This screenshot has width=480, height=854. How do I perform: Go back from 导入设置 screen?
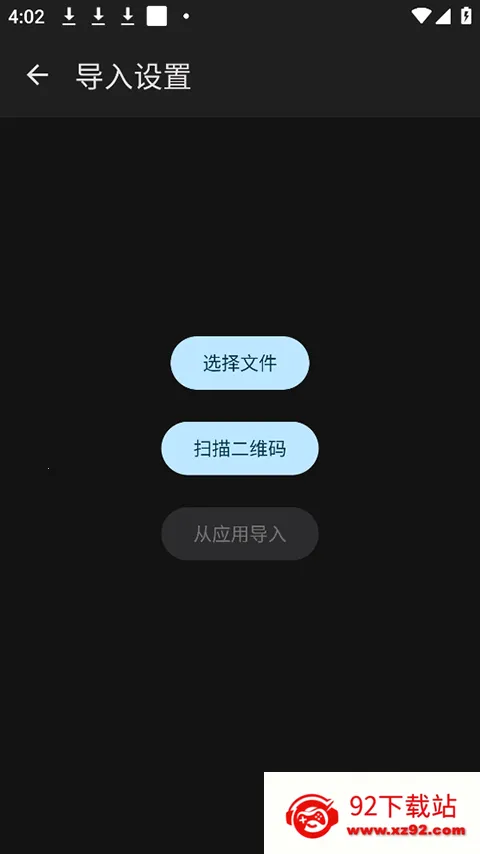click(x=37, y=75)
